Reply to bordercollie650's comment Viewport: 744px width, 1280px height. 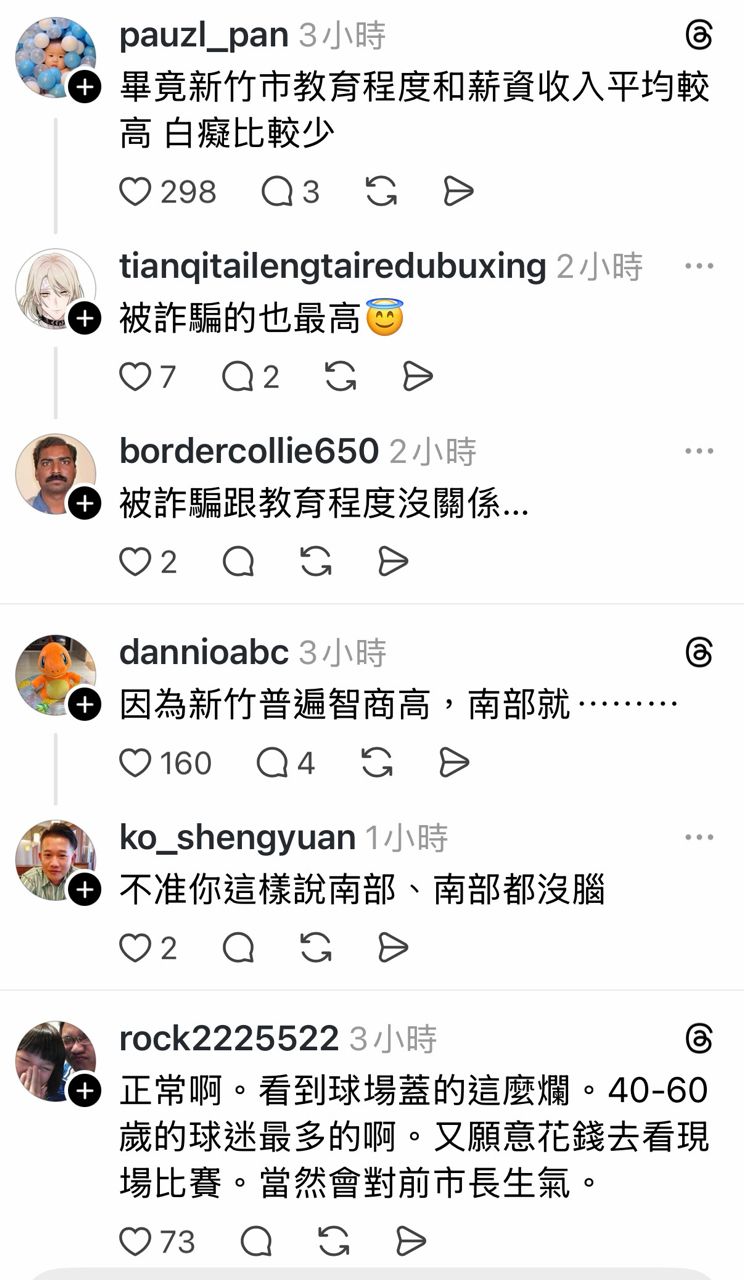click(x=238, y=562)
